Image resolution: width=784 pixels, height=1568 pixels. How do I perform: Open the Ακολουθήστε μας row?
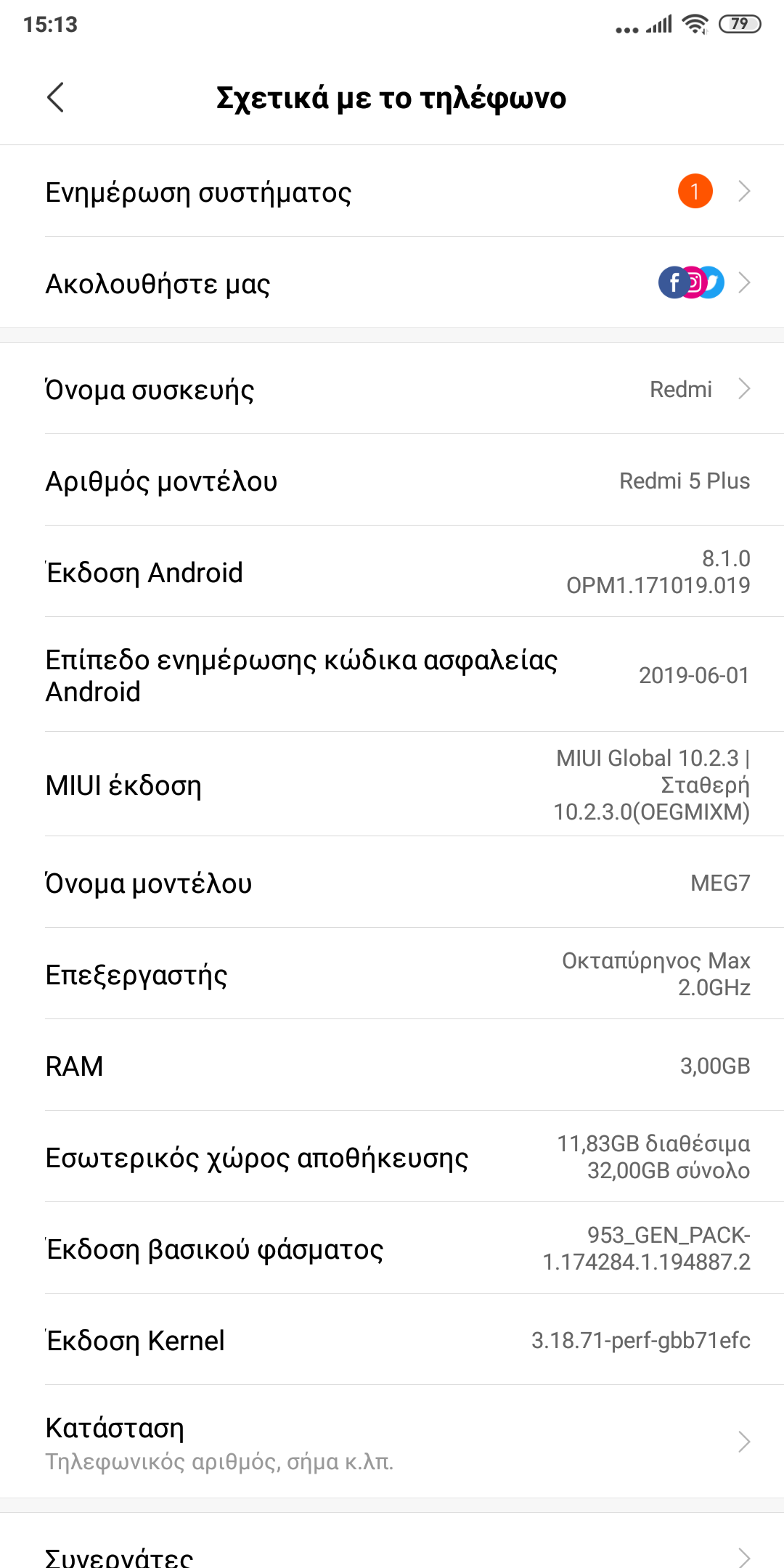tap(392, 283)
